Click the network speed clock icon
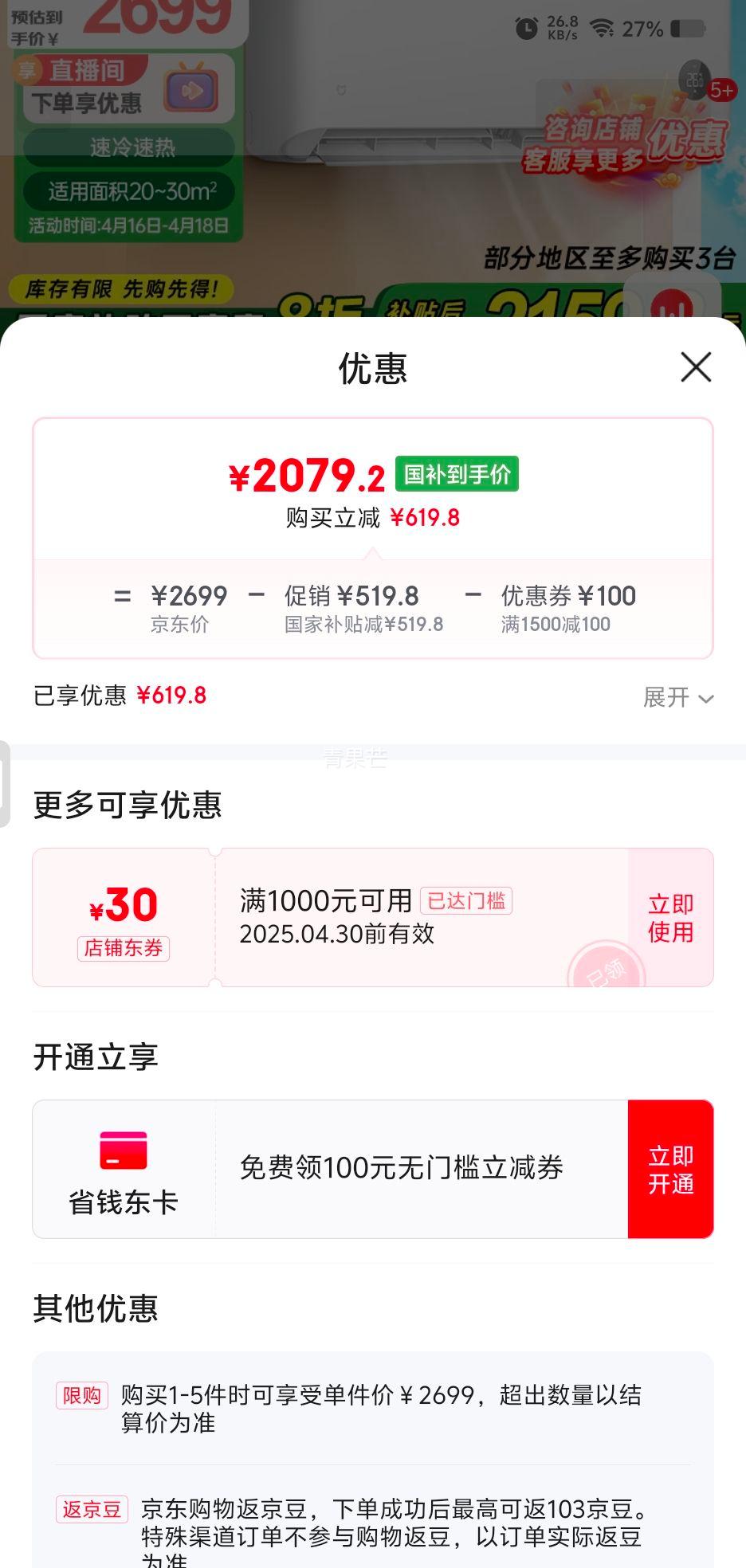Image resolution: width=746 pixels, height=1568 pixels. [526, 25]
